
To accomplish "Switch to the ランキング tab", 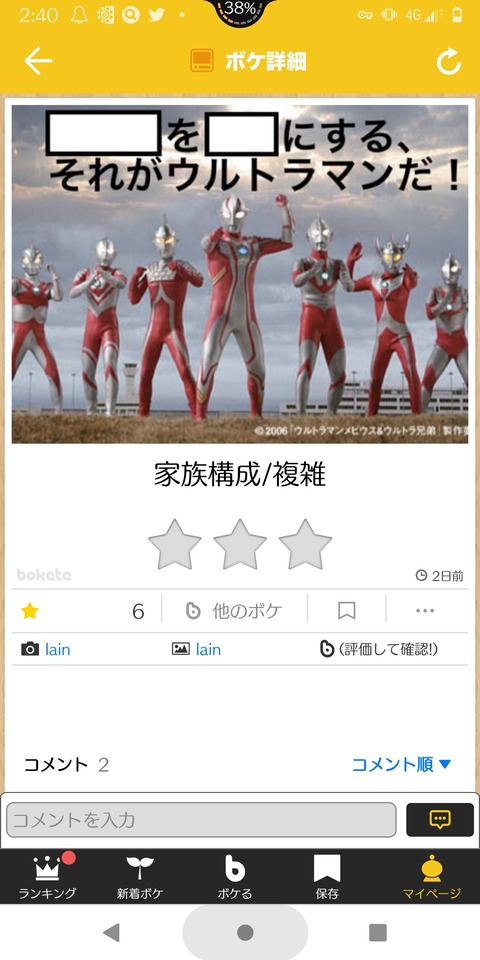I will point(48,876).
